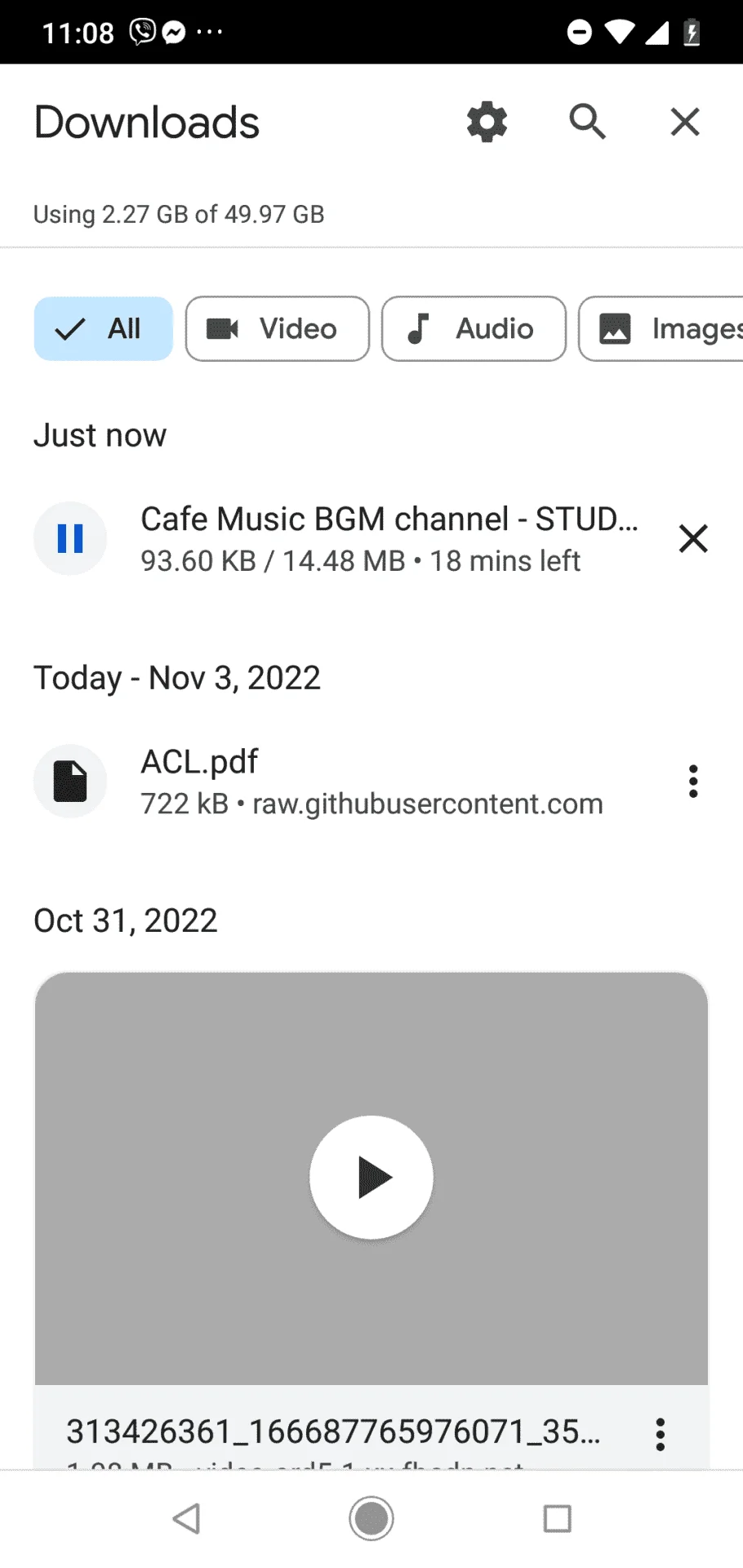Image resolution: width=743 pixels, height=1568 pixels.
Task: Pause the Cafe Music BGM download
Action: coord(70,538)
